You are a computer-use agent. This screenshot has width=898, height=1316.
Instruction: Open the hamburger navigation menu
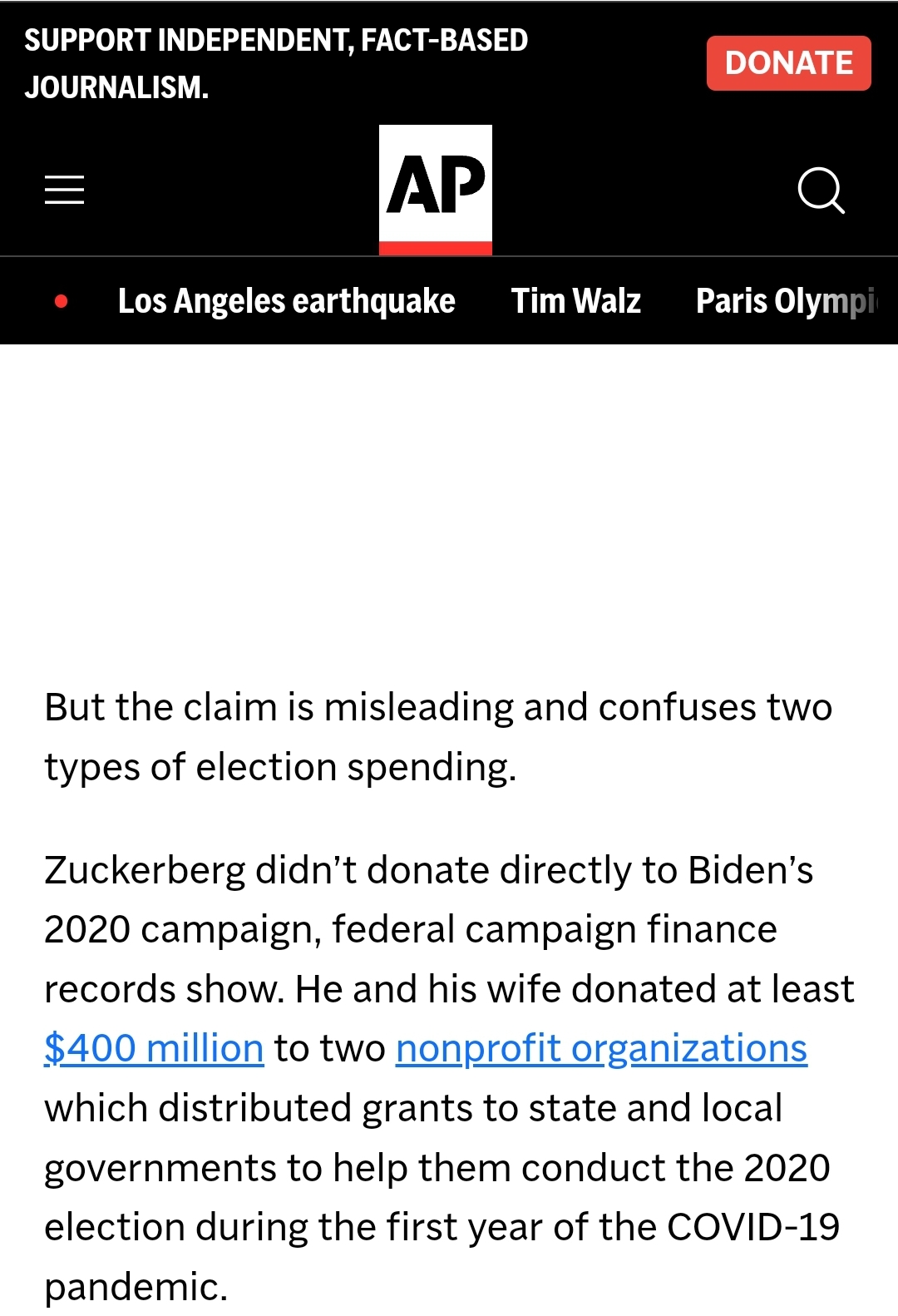(x=64, y=190)
